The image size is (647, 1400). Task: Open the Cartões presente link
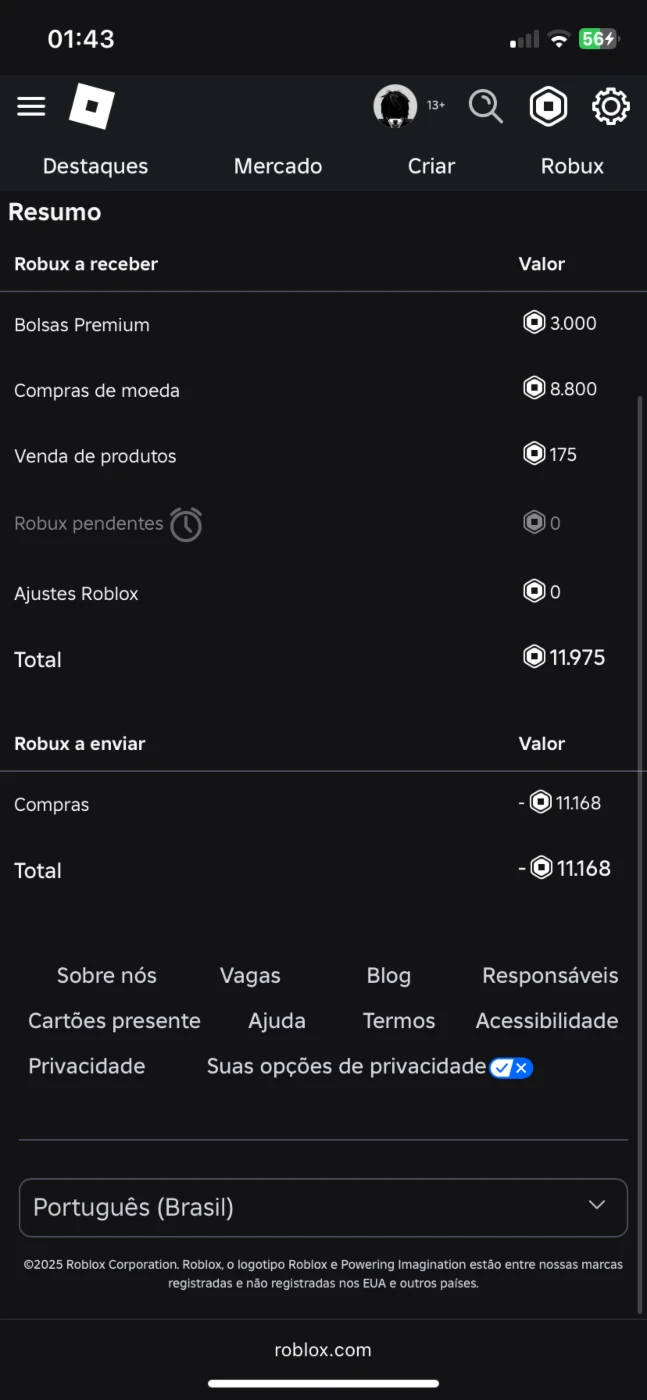tap(114, 1021)
